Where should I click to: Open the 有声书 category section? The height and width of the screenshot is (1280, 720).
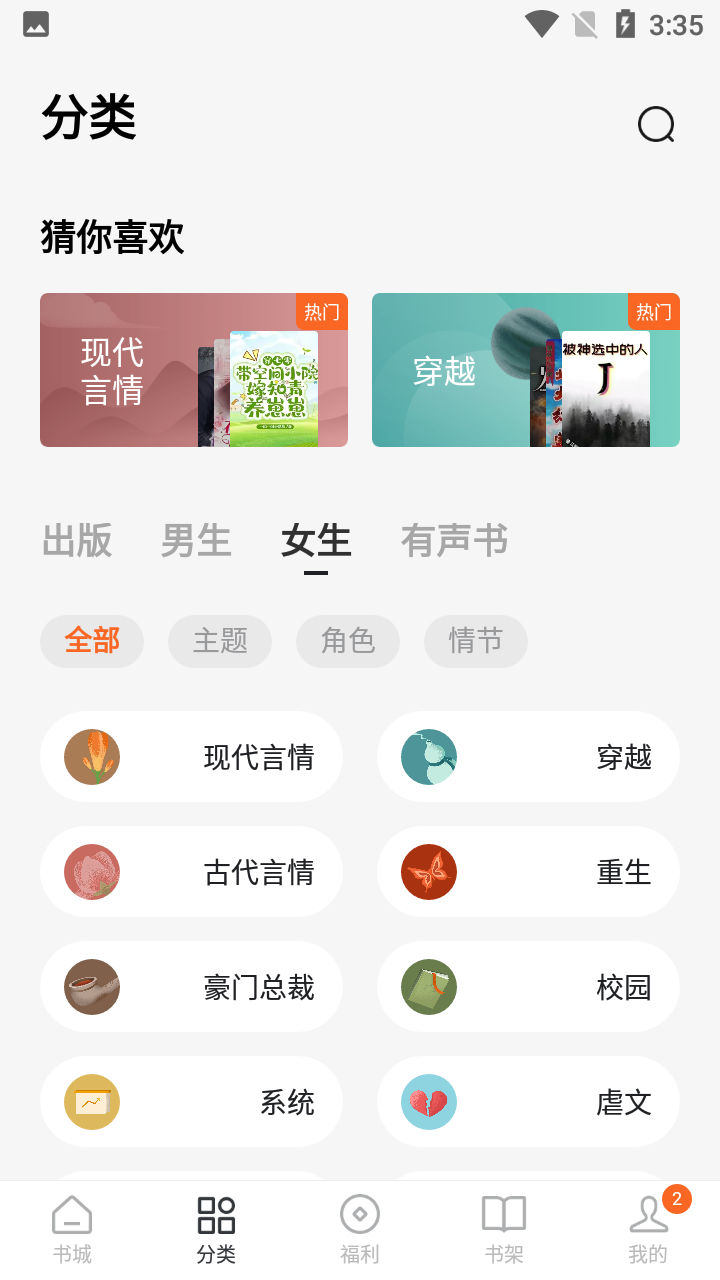tap(455, 541)
